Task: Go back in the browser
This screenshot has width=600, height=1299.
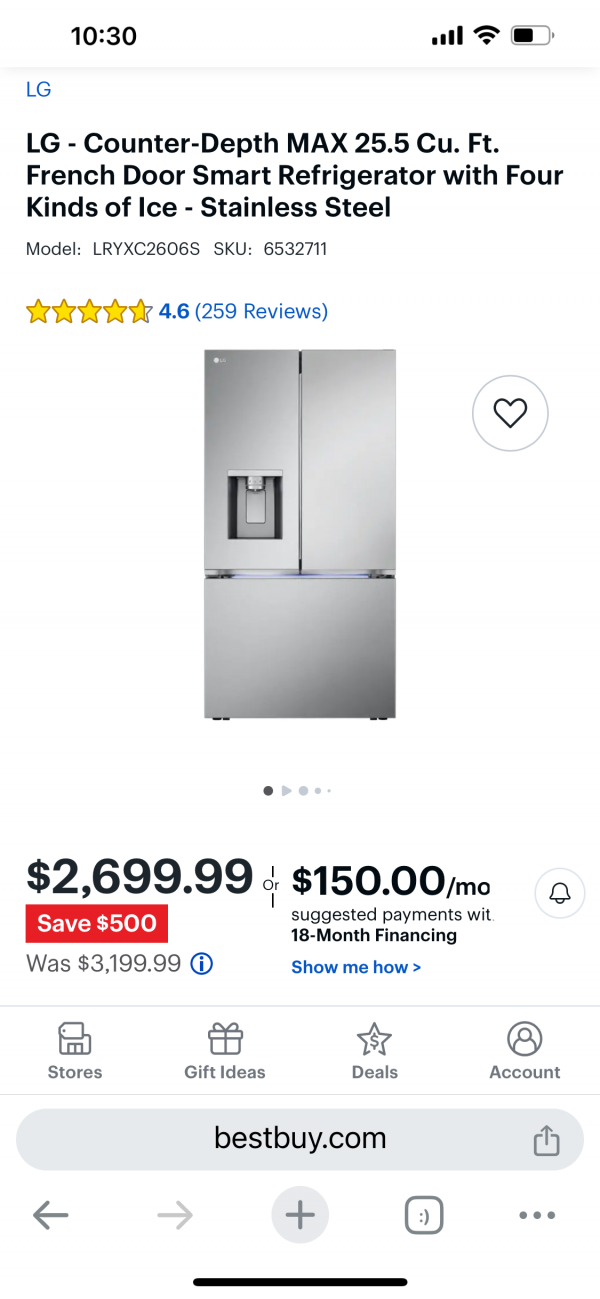Action: [51, 1215]
